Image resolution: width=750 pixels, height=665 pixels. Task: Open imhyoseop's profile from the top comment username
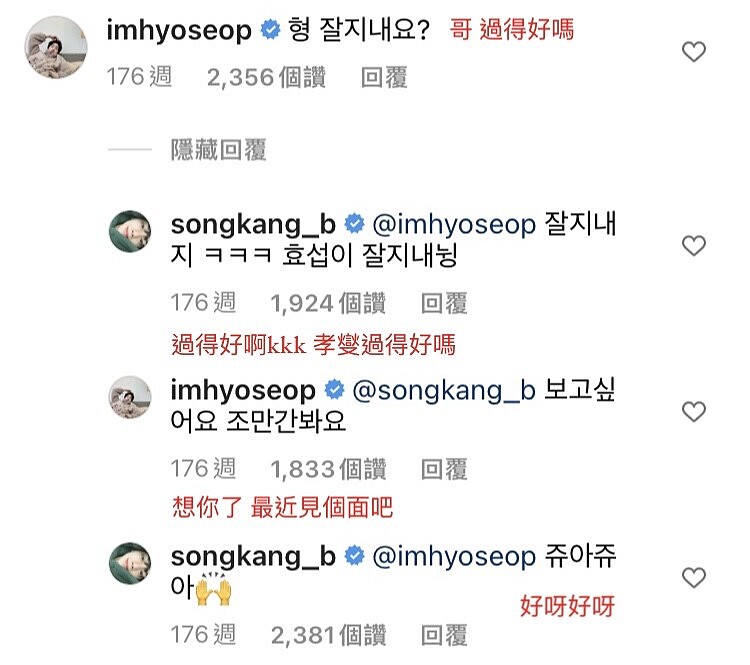(x=178, y=30)
